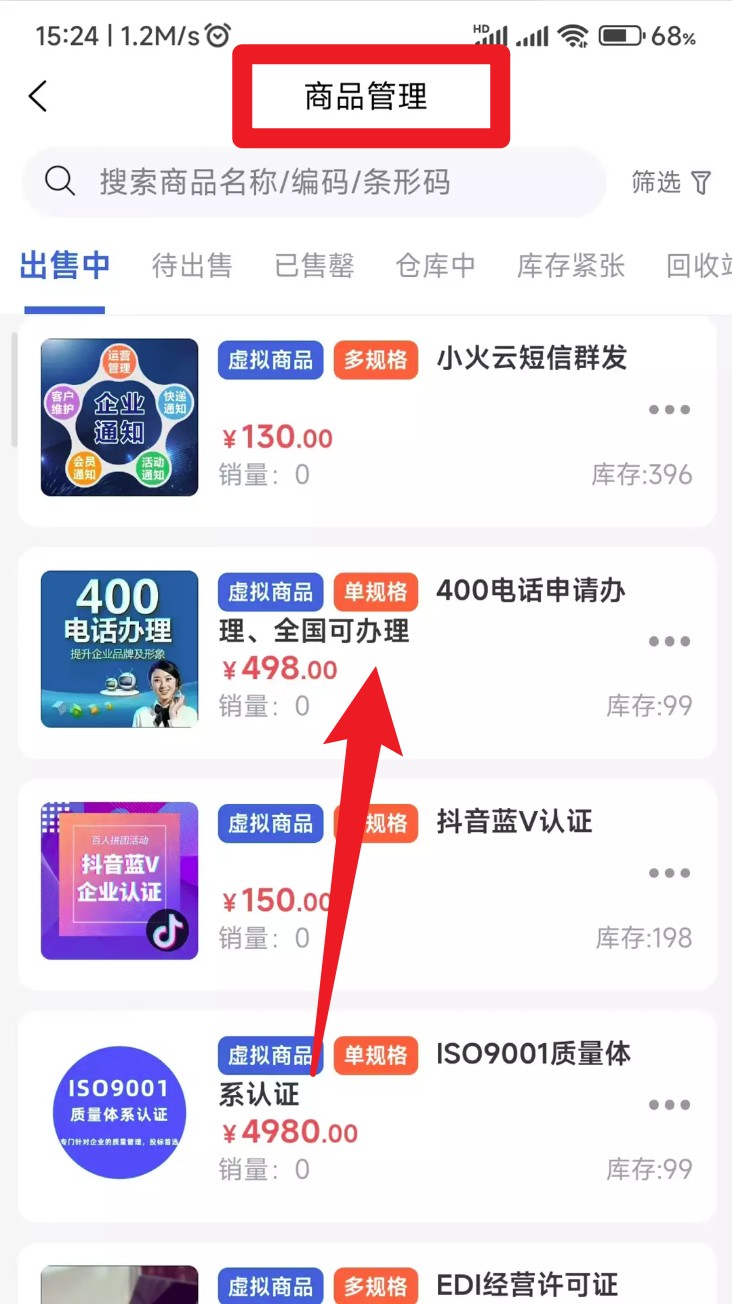Viewport: 732px width, 1304px height.
Task: Go back using the top-left arrow
Action: [x=38, y=97]
